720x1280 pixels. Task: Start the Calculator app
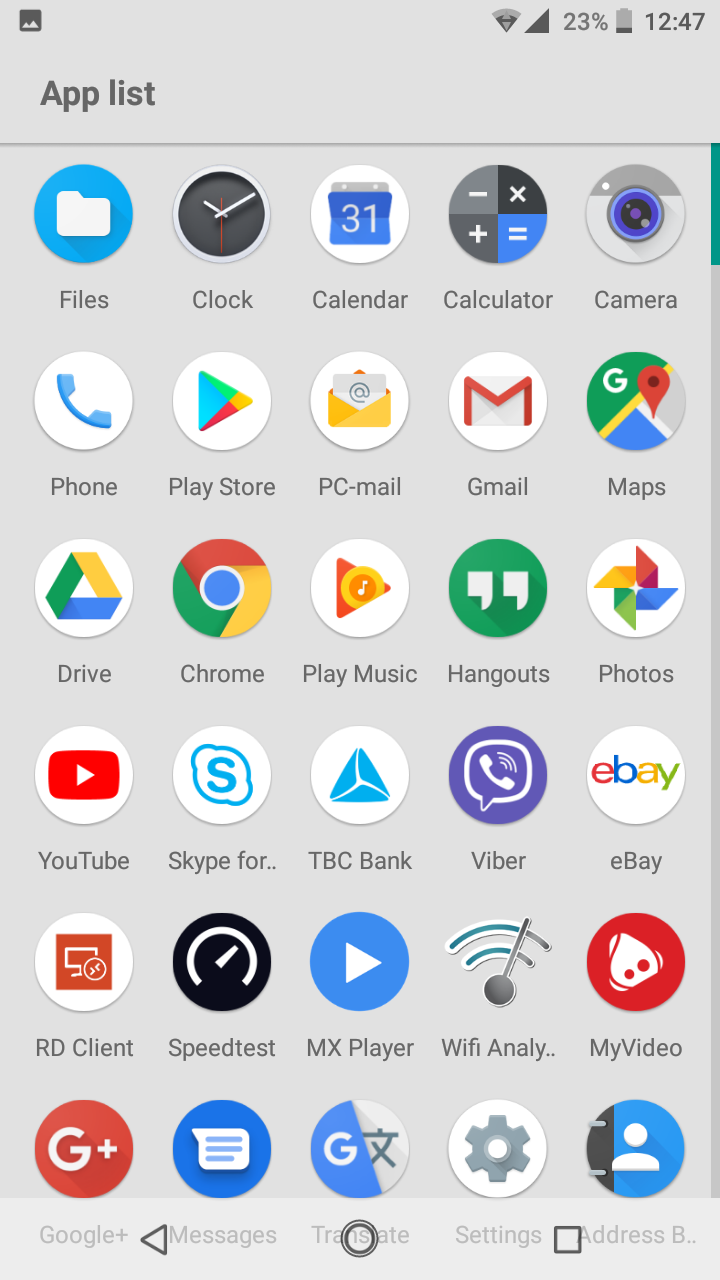(x=498, y=215)
